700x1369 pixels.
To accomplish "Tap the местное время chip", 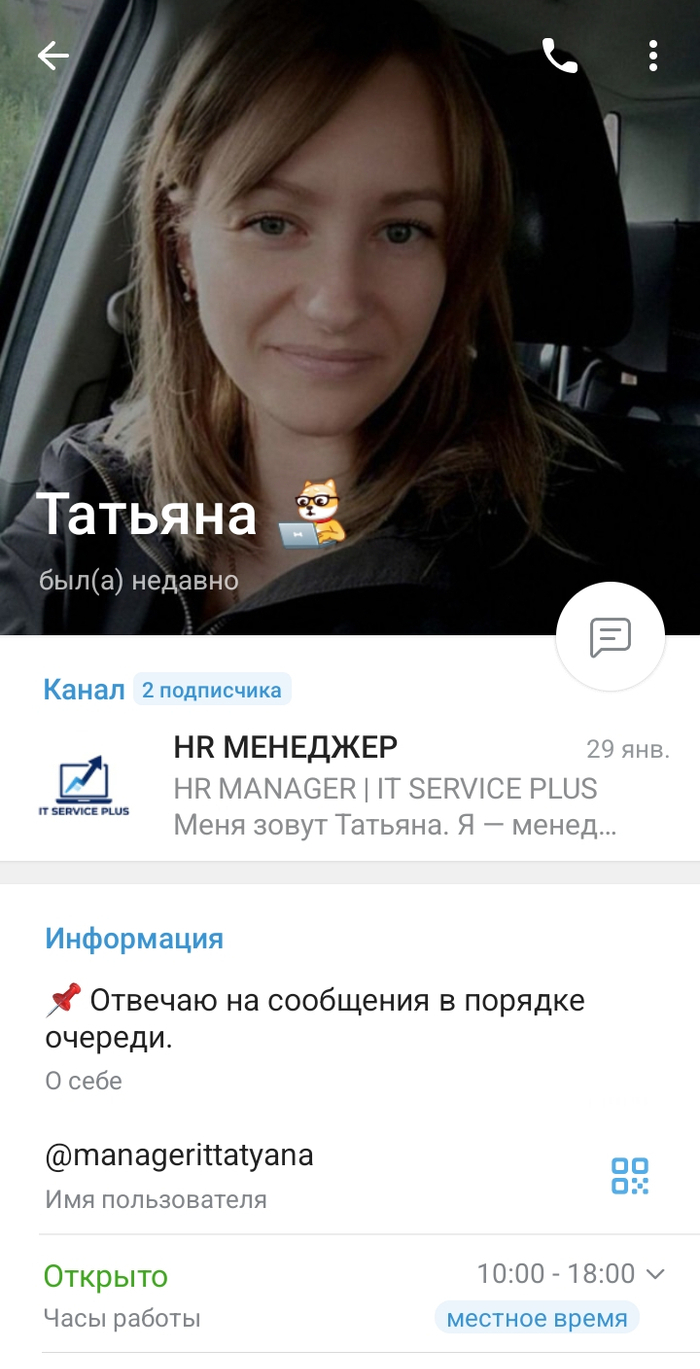I will click(x=537, y=1318).
